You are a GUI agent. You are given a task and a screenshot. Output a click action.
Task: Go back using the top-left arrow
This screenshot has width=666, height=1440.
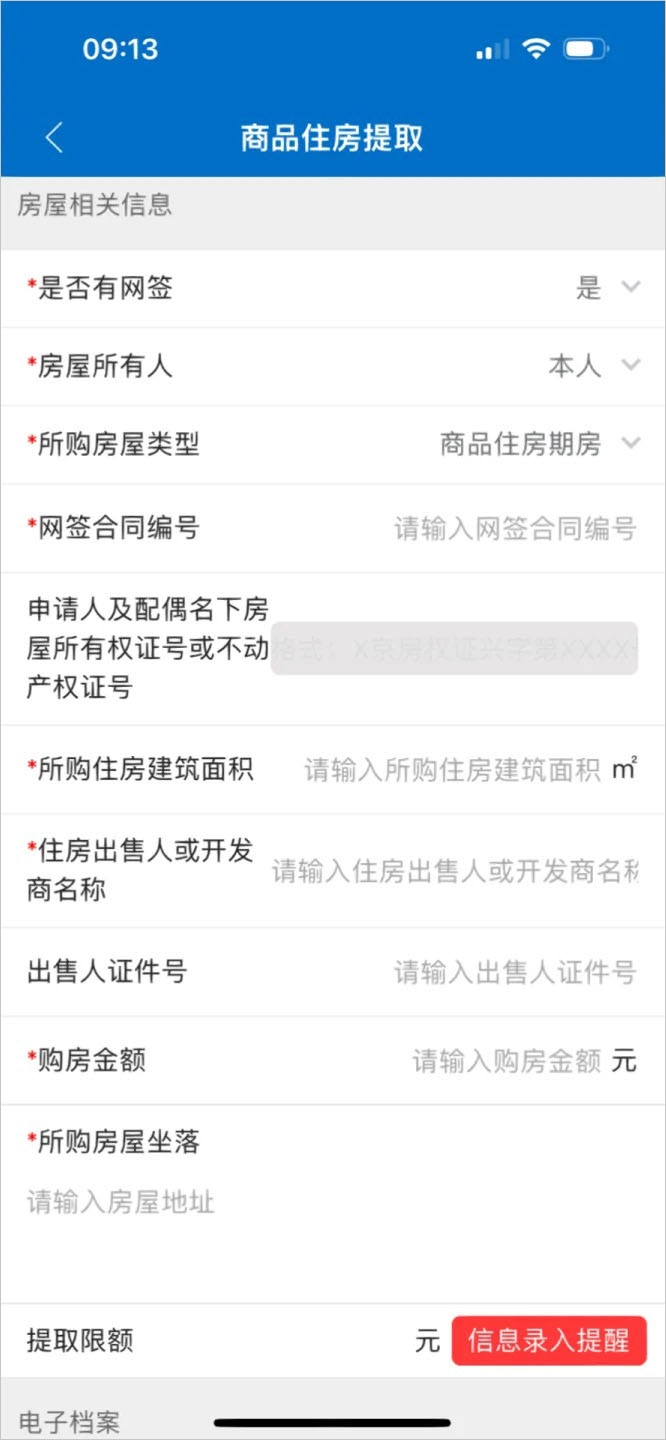(x=54, y=138)
